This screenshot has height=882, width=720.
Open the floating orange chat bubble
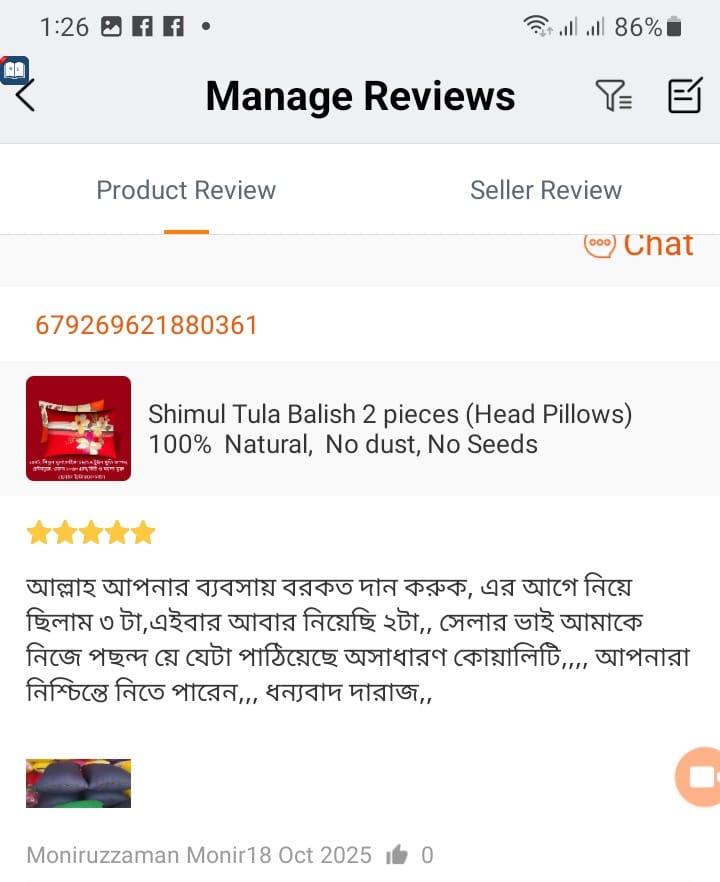[700, 777]
